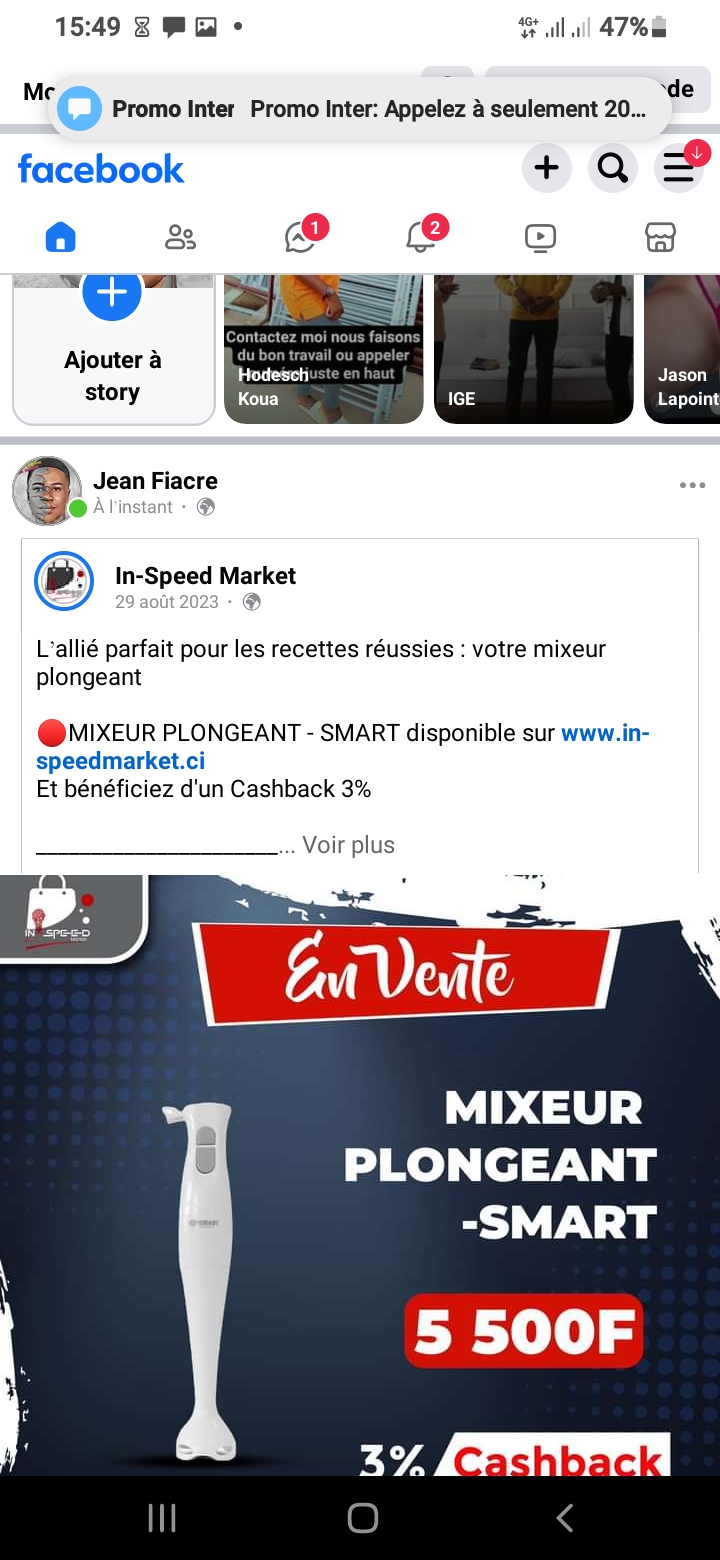The width and height of the screenshot is (720, 1560).
Task: Visit Jean Fiacre's profile
Action: point(155,481)
